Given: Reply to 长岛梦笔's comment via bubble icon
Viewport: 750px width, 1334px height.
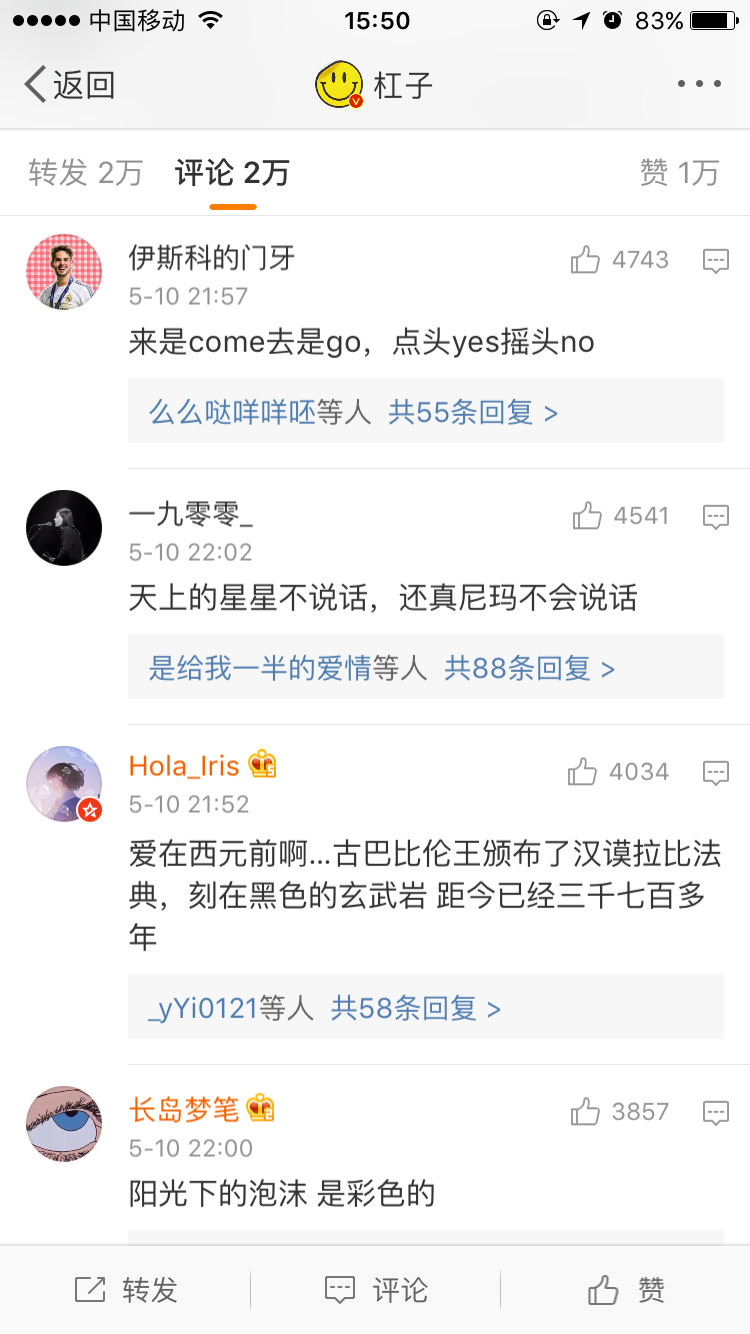Looking at the screenshot, I should click(x=715, y=1113).
